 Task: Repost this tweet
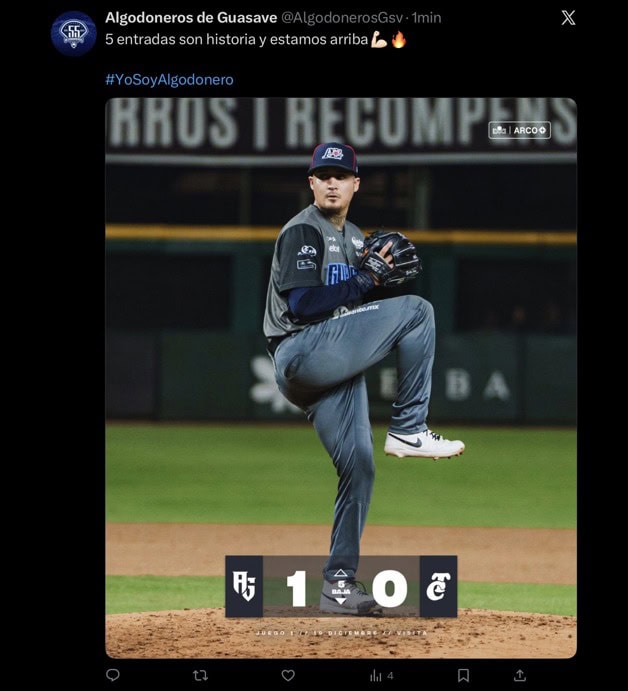[200, 675]
